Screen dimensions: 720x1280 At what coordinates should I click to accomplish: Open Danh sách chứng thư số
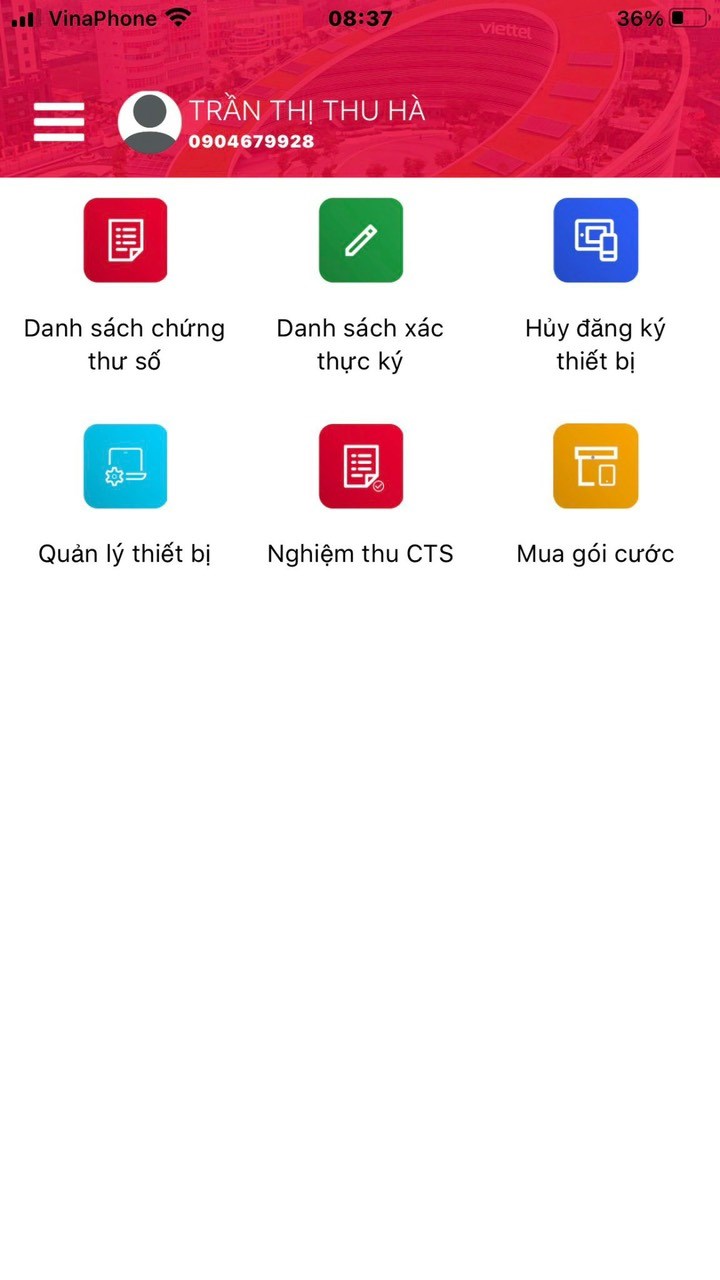pyautogui.click(x=125, y=241)
